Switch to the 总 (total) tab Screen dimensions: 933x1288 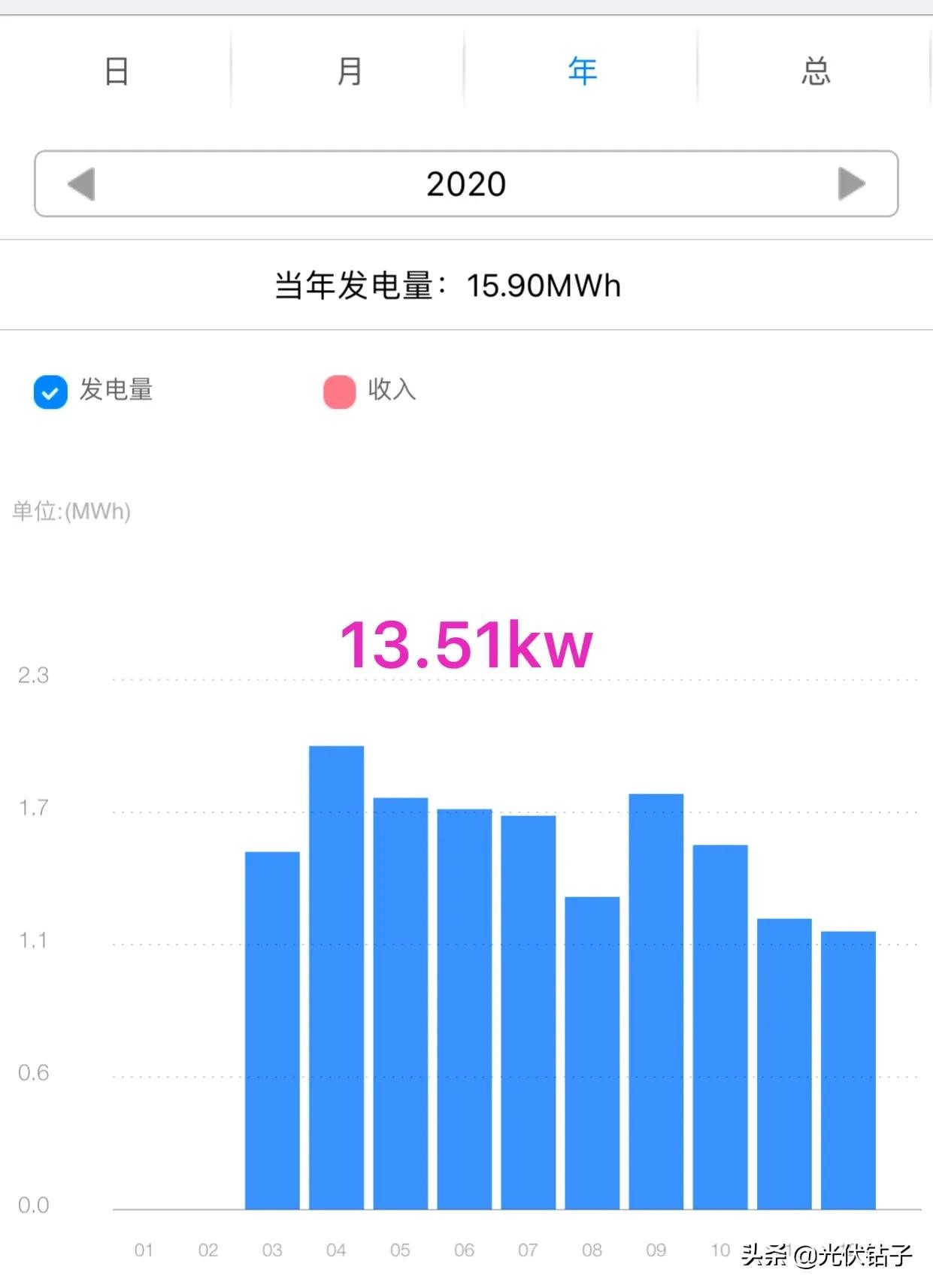click(815, 71)
